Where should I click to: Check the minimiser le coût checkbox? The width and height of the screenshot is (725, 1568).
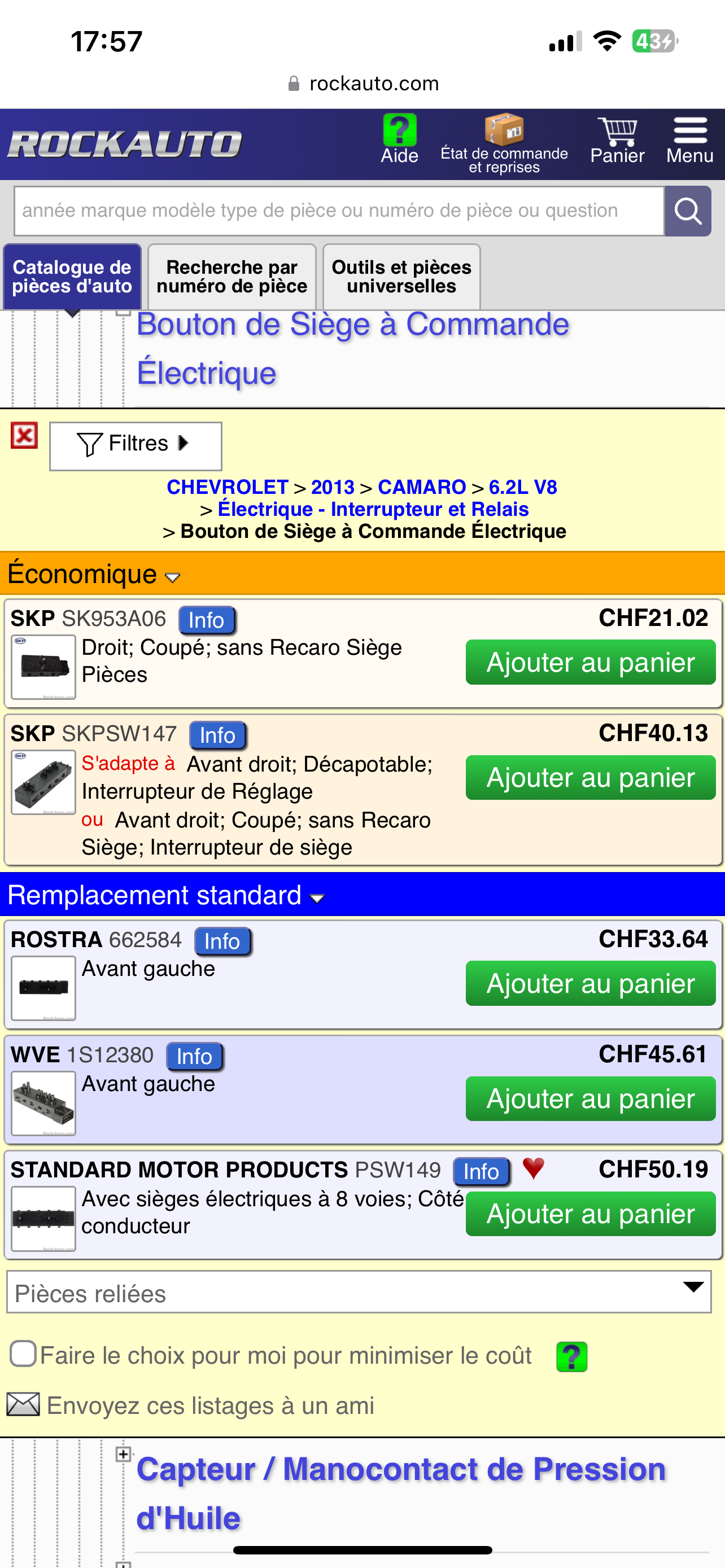[x=24, y=1354]
